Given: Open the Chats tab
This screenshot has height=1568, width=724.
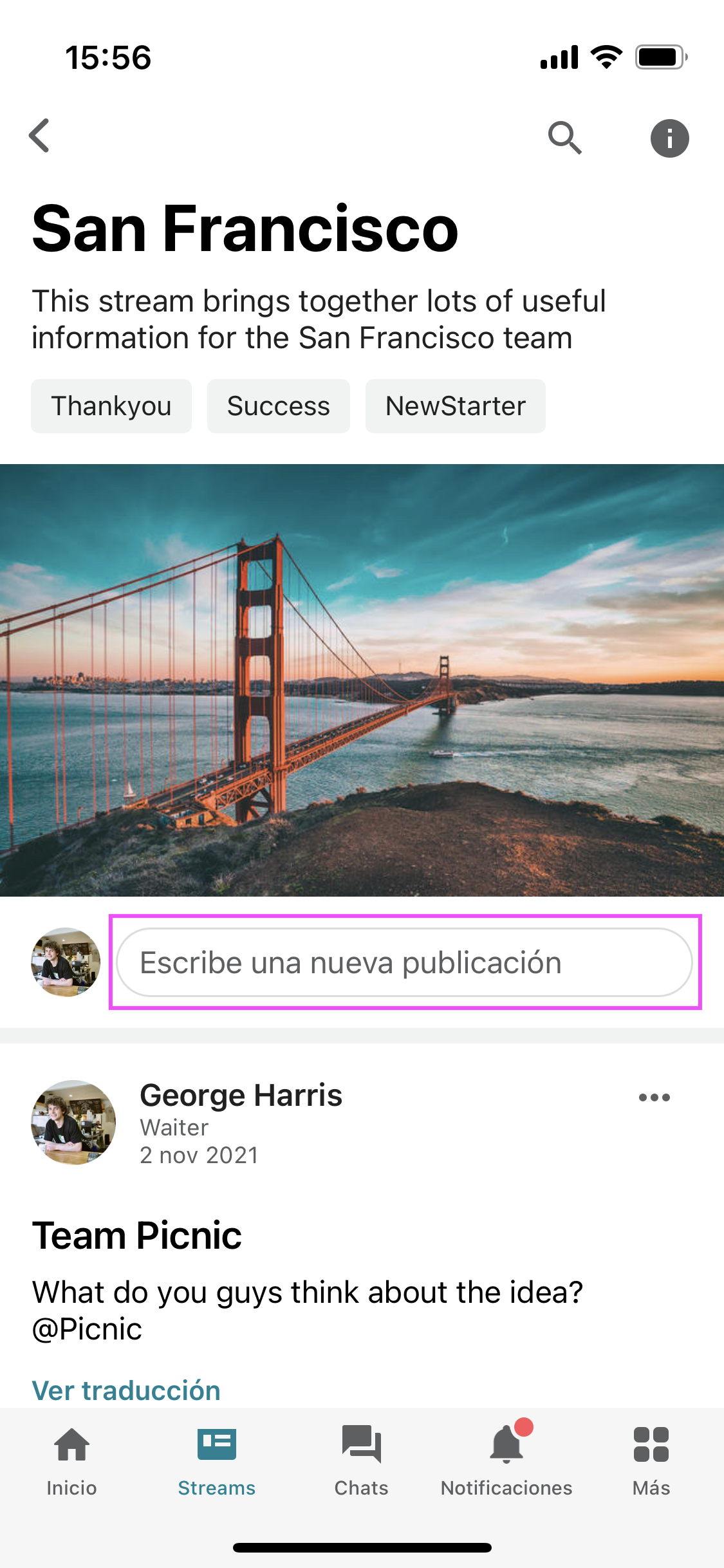Looking at the screenshot, I should click(361, 1460).
